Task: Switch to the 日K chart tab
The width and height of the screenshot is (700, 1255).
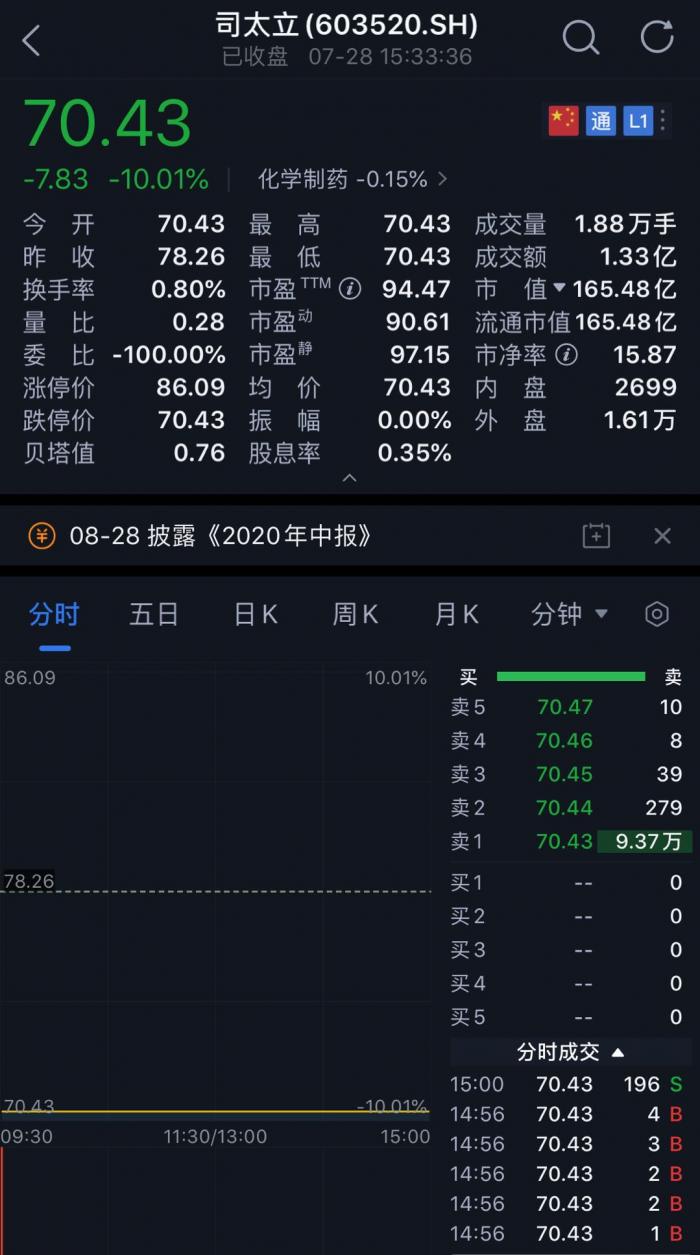Action: coord(256,614)
